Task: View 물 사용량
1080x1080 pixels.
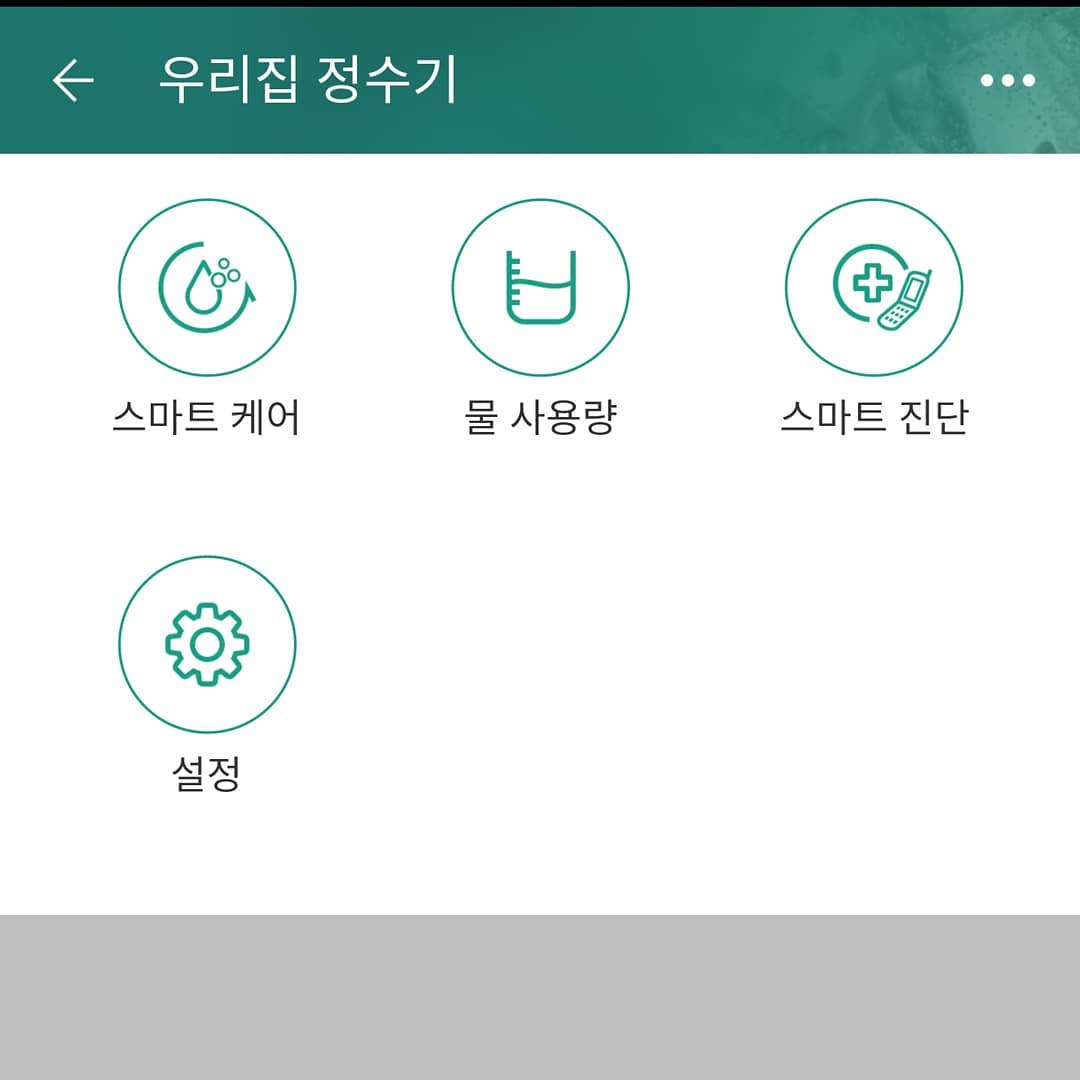Action: coord(540,288)
